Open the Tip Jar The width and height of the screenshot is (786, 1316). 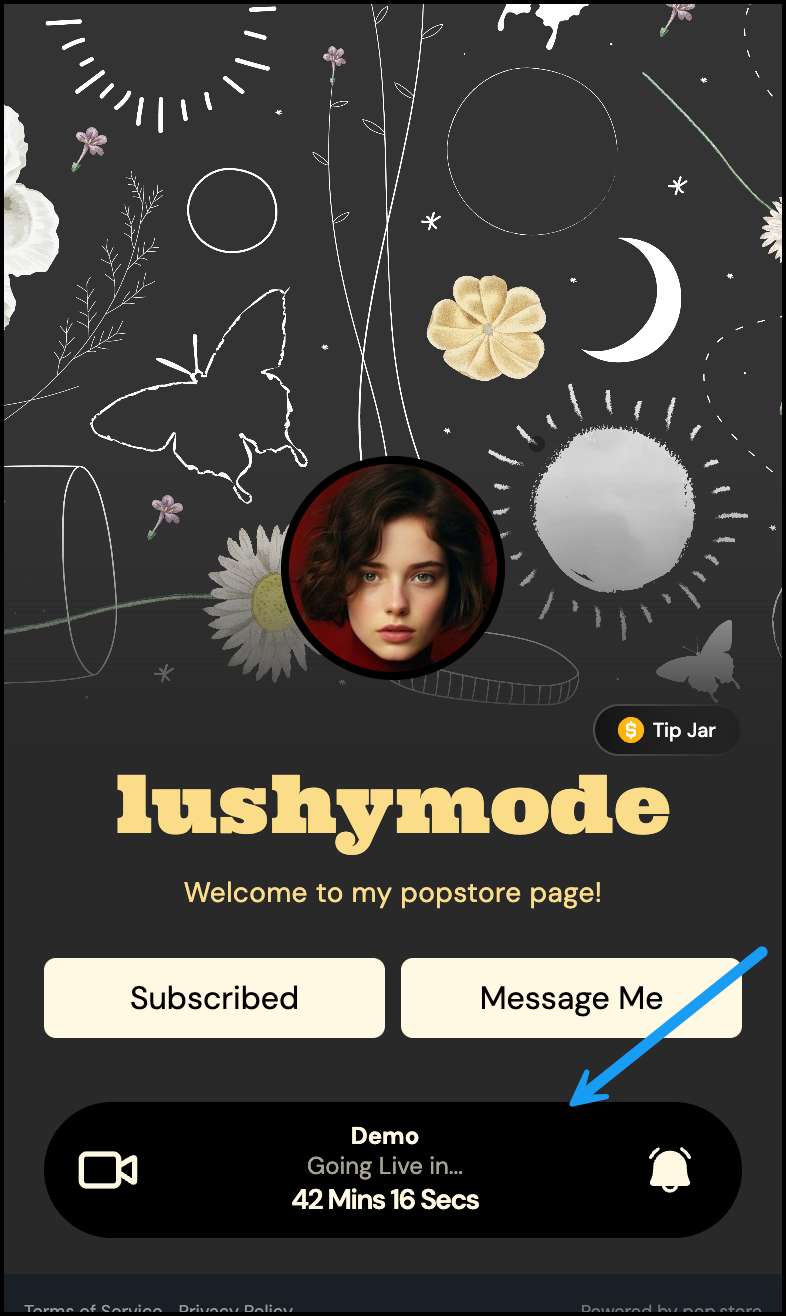(x=667, y=731)
